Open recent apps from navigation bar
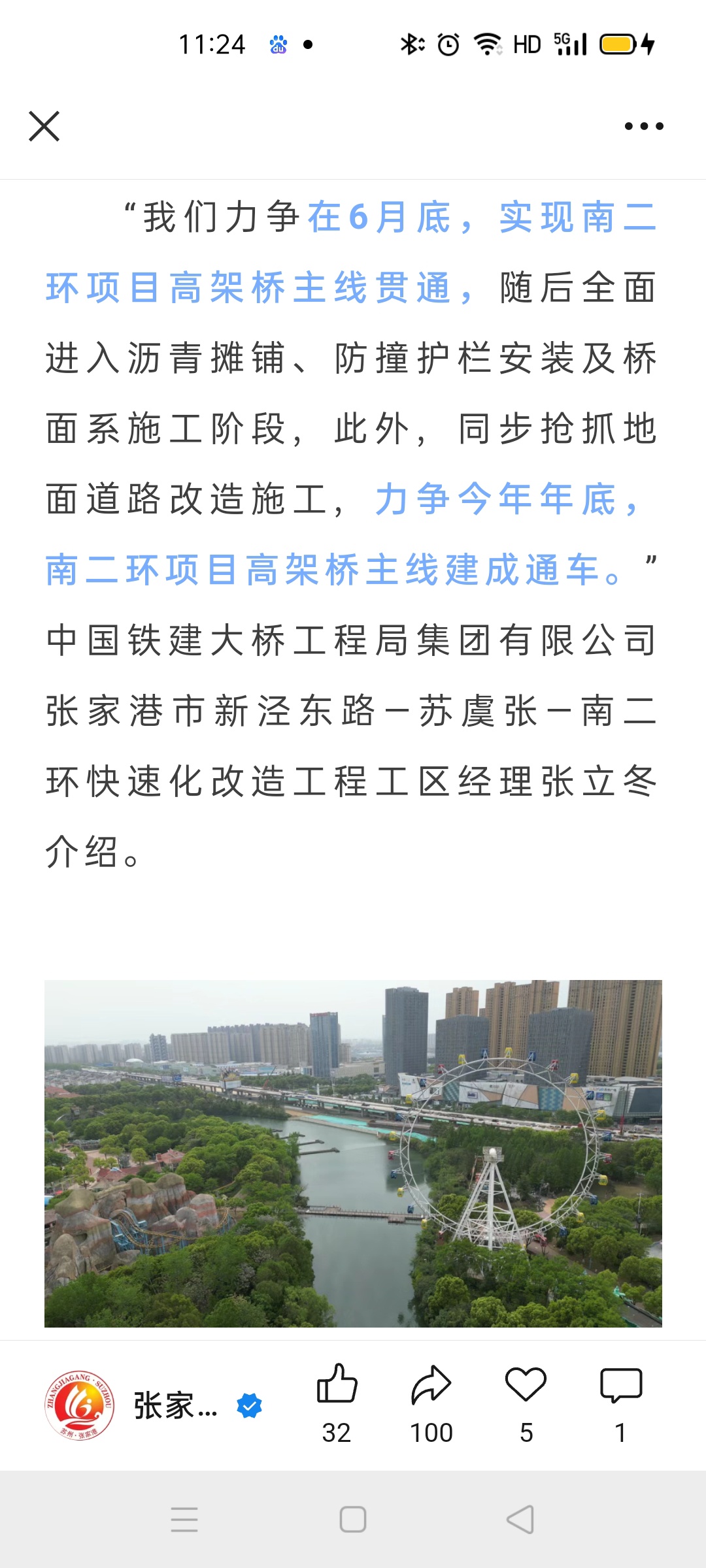This screenshot has height=1568, width=706. point(184,1519)
